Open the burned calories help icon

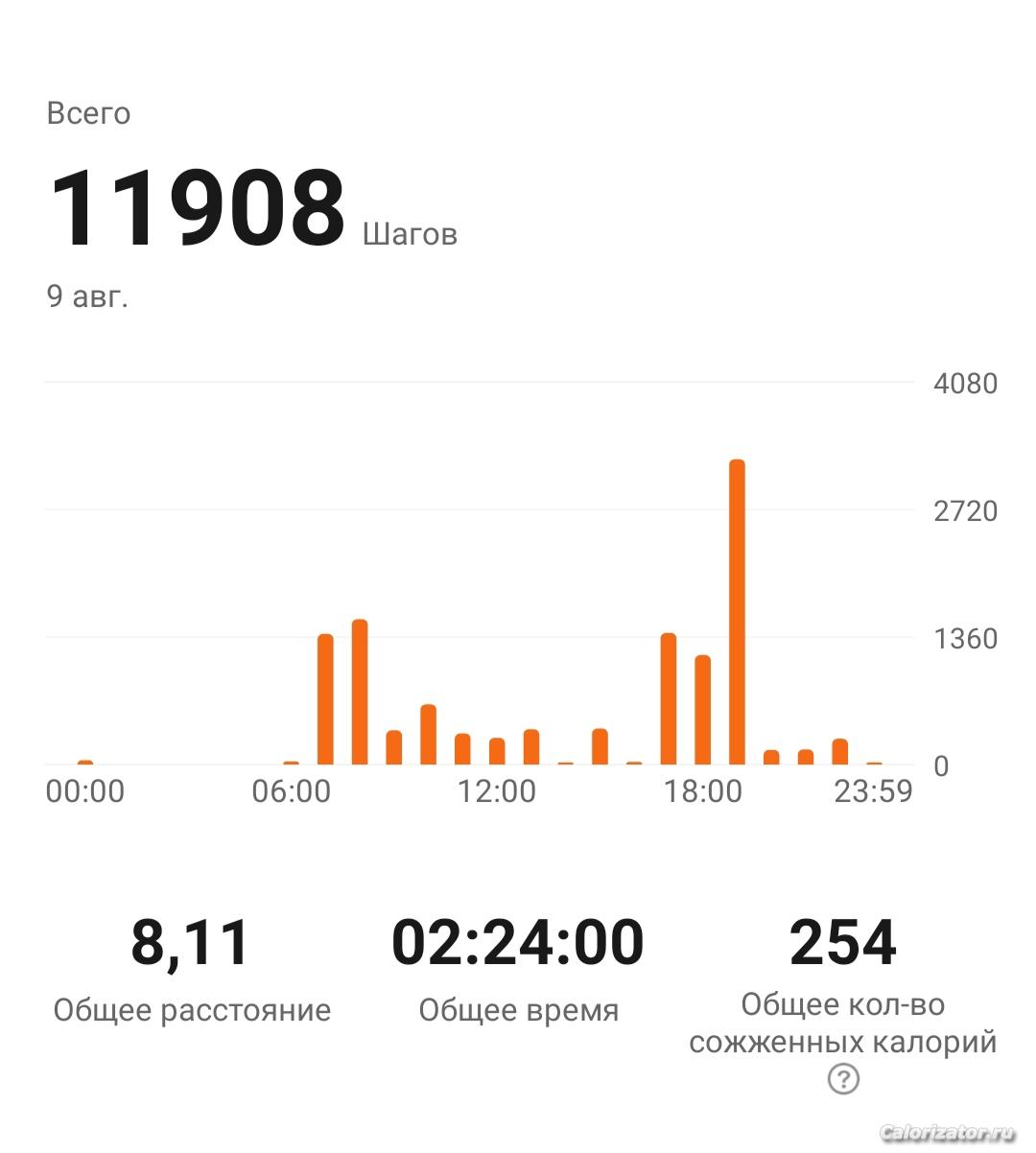pyautogui.click(x=843, y=1079)
